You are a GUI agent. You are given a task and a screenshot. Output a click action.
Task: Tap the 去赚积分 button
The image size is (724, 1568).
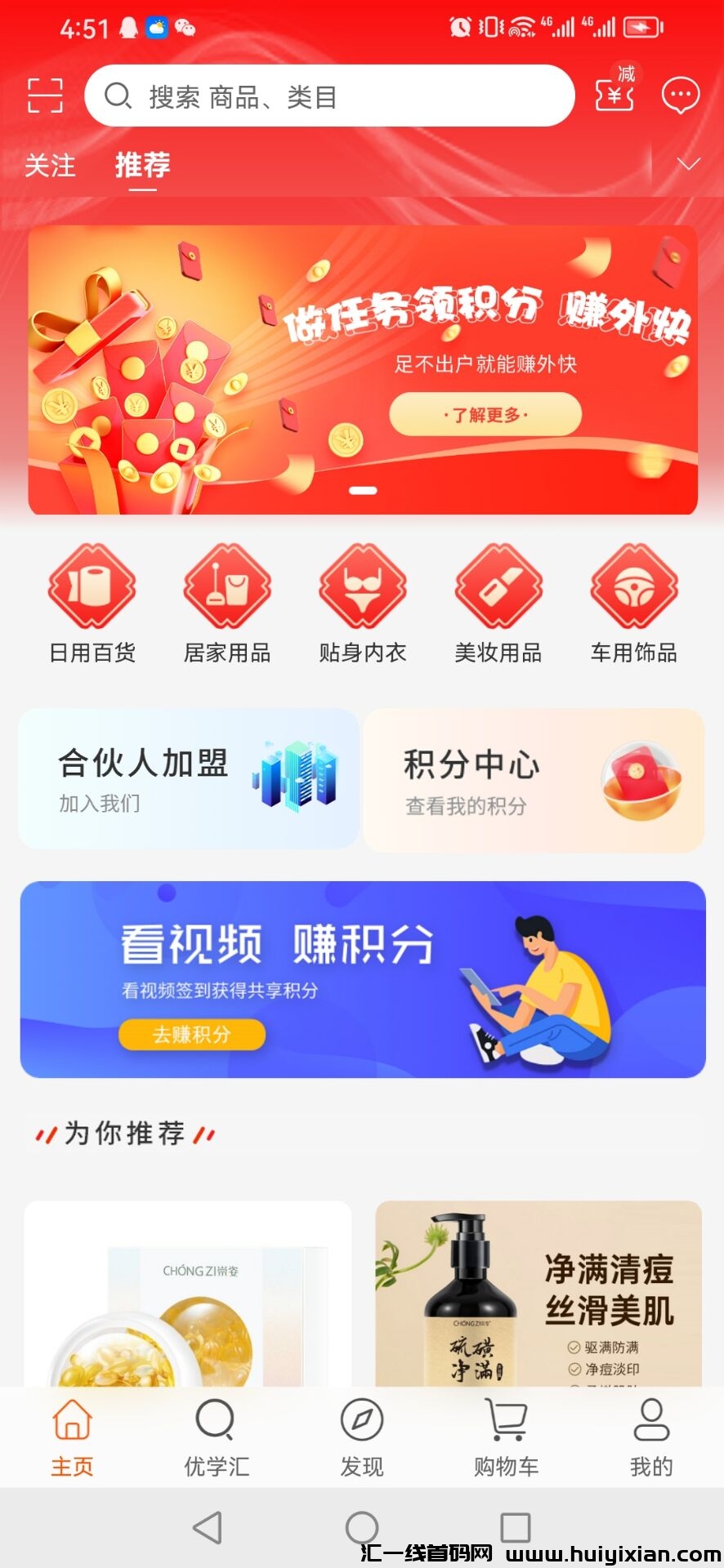[x=191, y=1035]
